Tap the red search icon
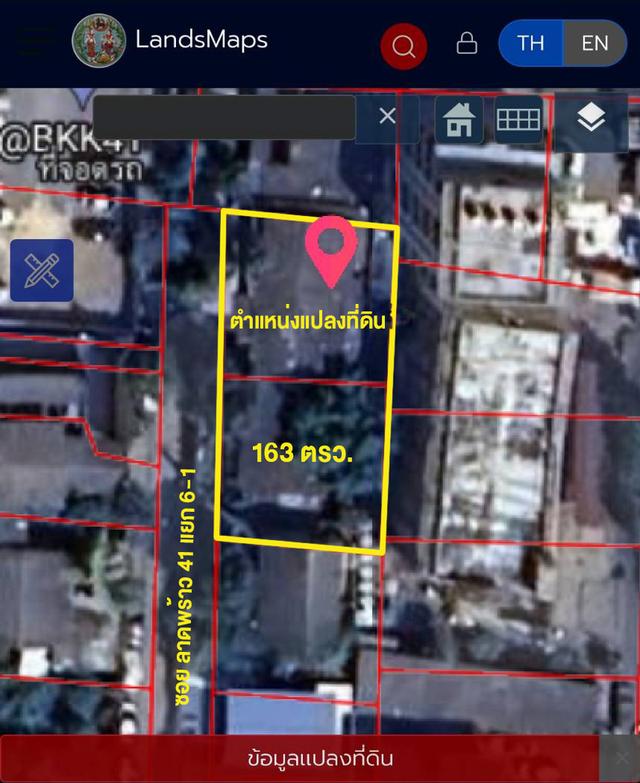 (x=404, y=46)
